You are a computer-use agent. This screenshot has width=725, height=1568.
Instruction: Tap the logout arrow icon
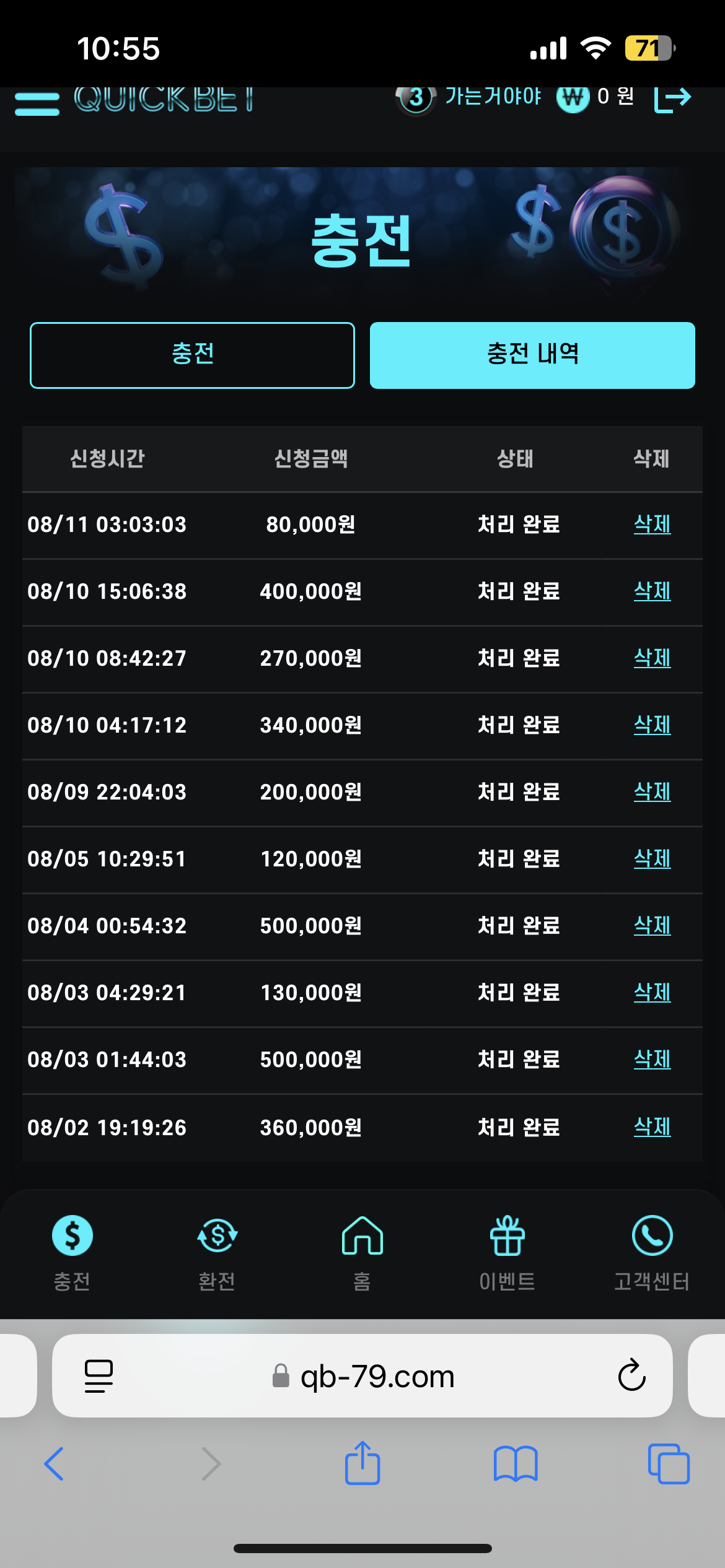[673, 98]
